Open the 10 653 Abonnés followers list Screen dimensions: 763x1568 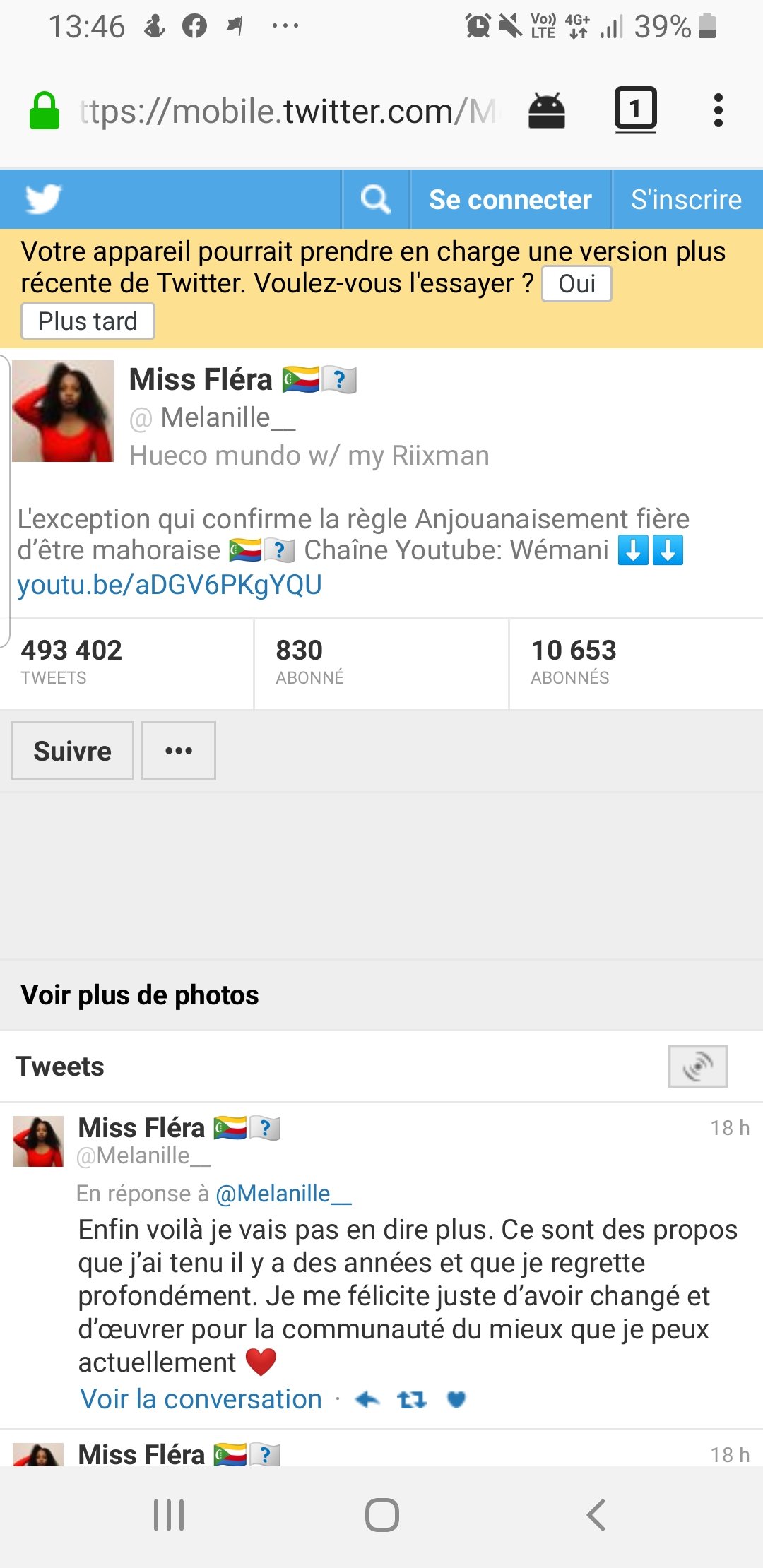point(574,662)
